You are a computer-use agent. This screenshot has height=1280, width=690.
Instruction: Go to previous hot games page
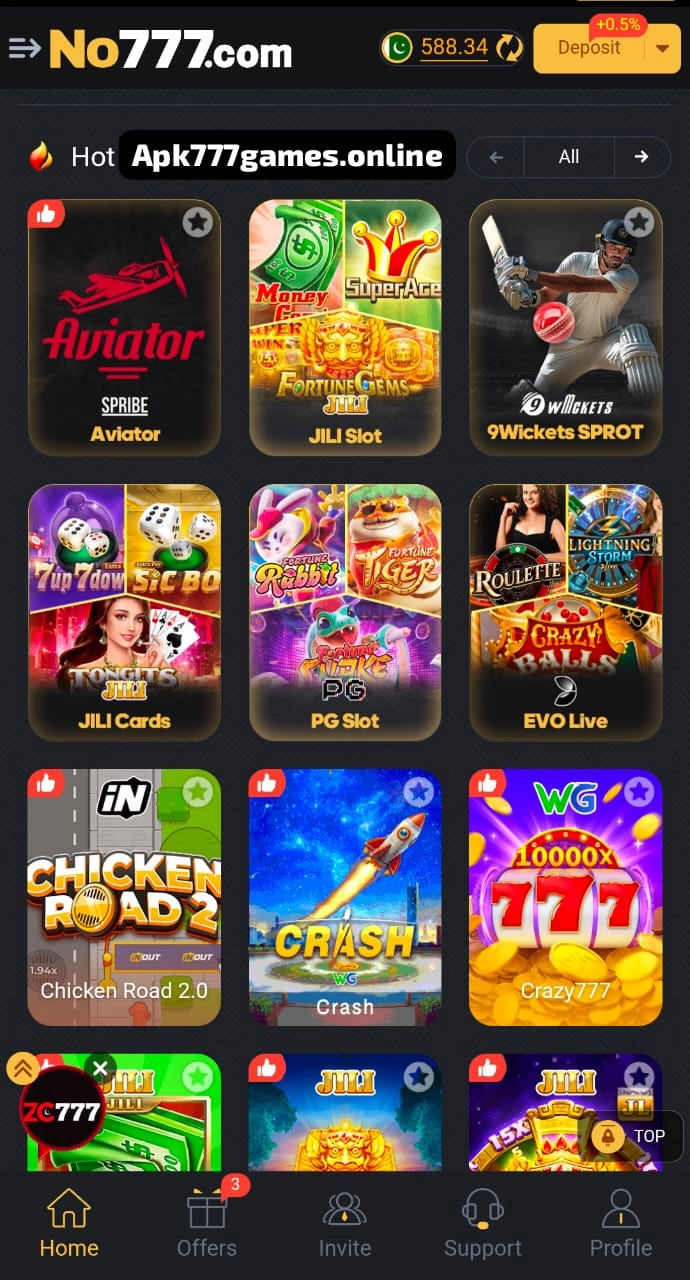click(x=496, y=157)
